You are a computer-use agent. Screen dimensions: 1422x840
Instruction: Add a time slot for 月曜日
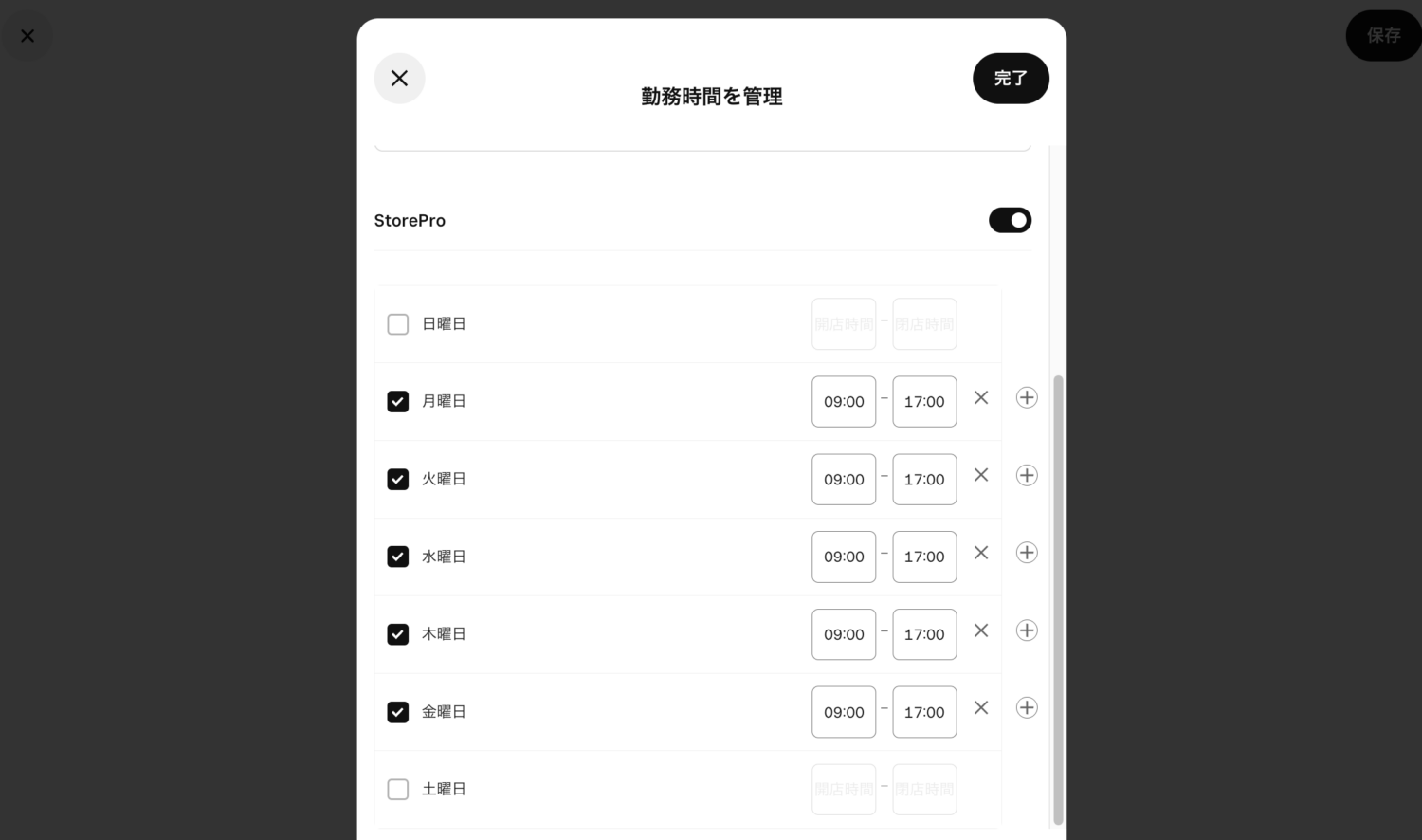1027,397
